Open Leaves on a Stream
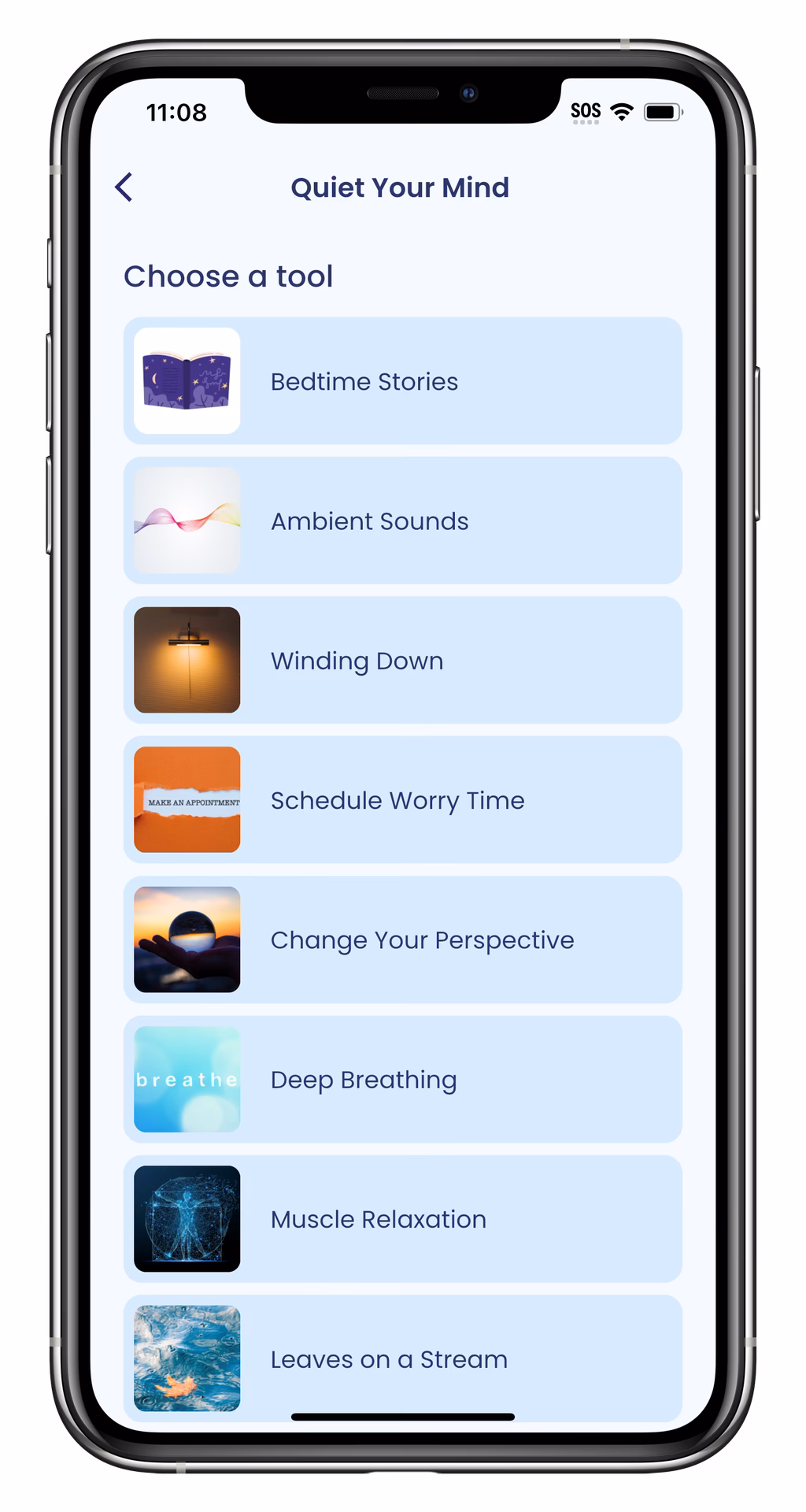 point(402,1358)
